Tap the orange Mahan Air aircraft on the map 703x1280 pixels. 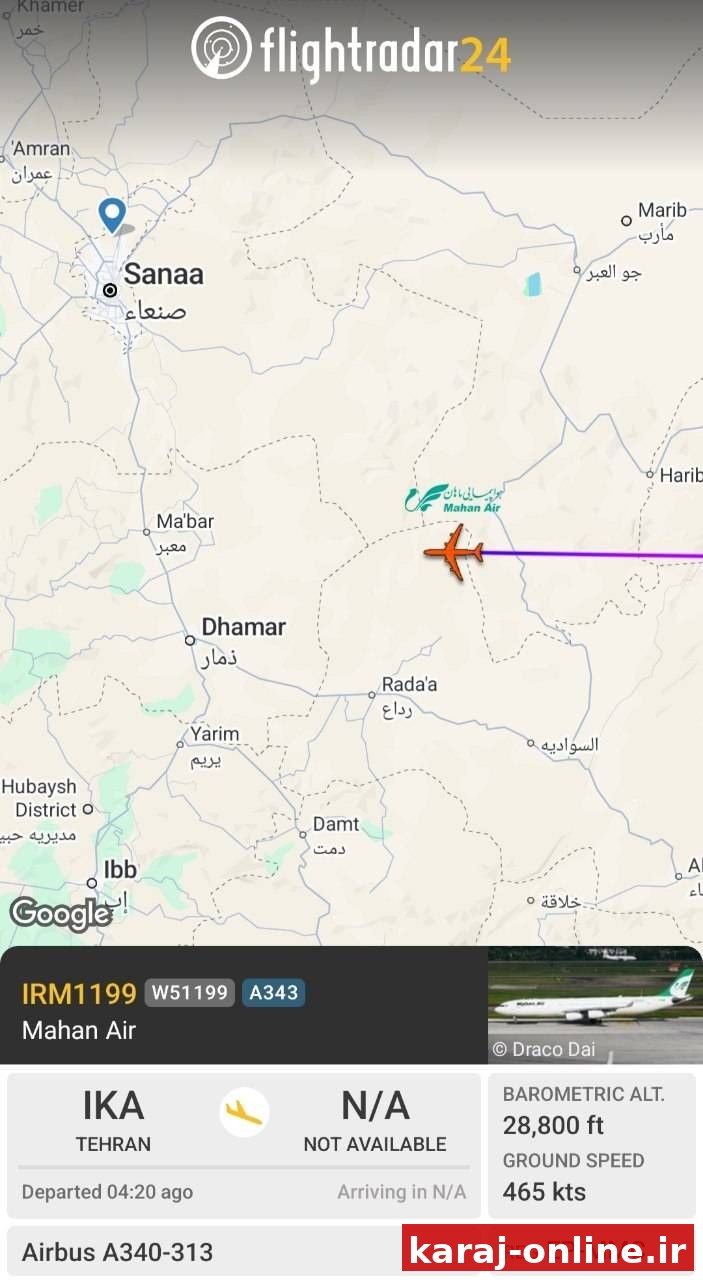454,552
